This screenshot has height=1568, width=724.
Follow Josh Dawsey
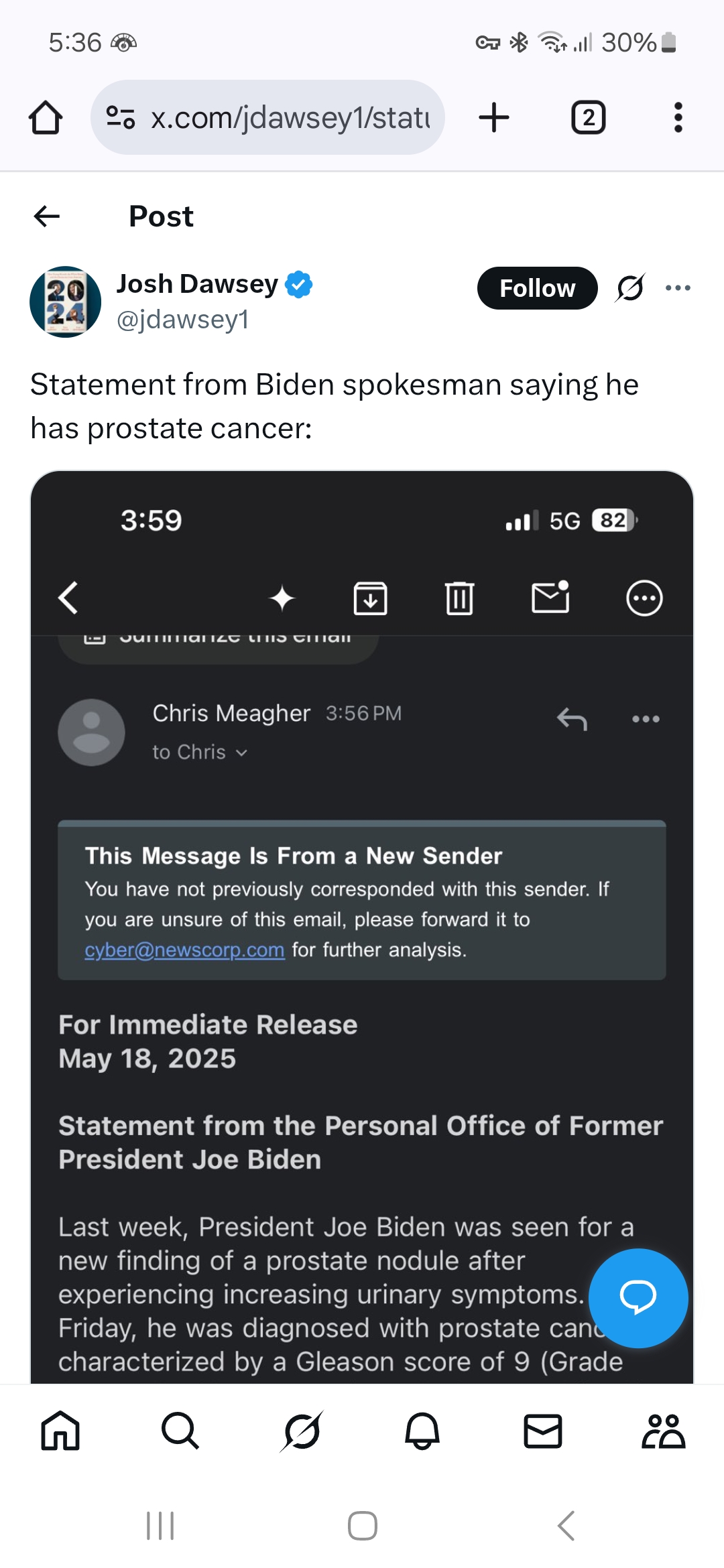pos(537,288)
